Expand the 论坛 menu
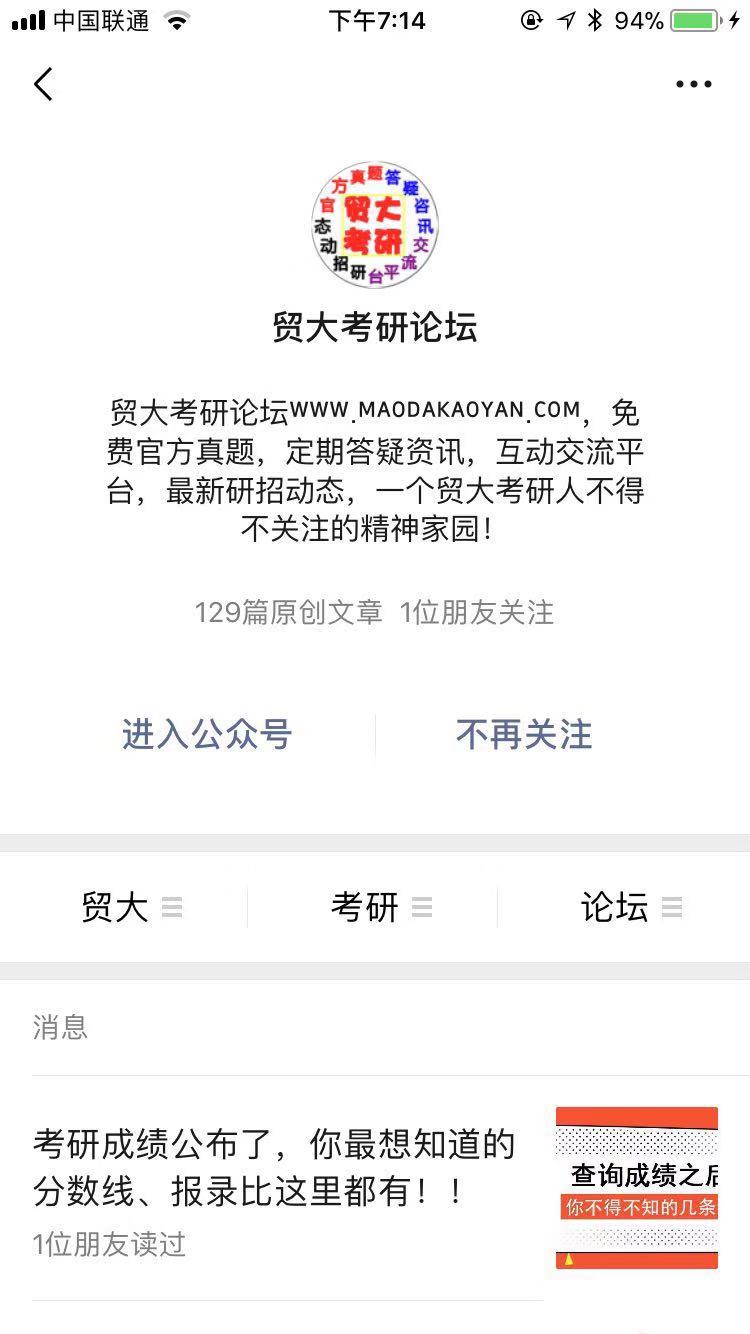 pyautogui.click(x=630, y=907)
